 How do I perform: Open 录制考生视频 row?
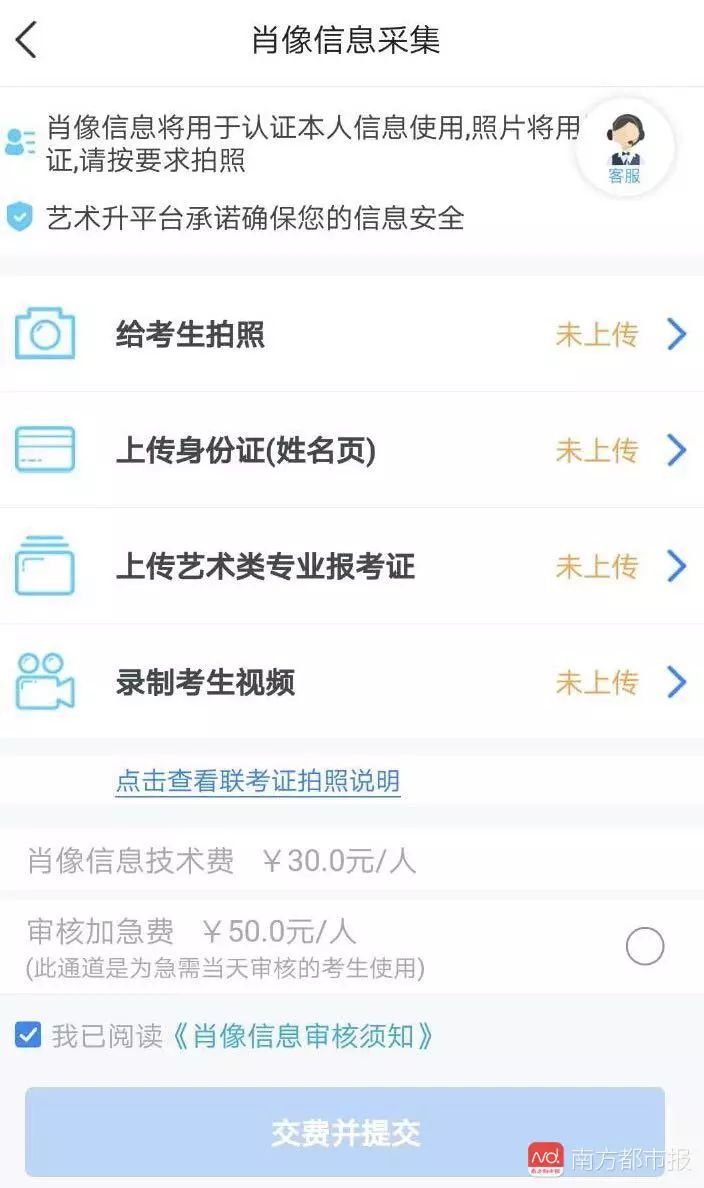click(x=350, y=683)
